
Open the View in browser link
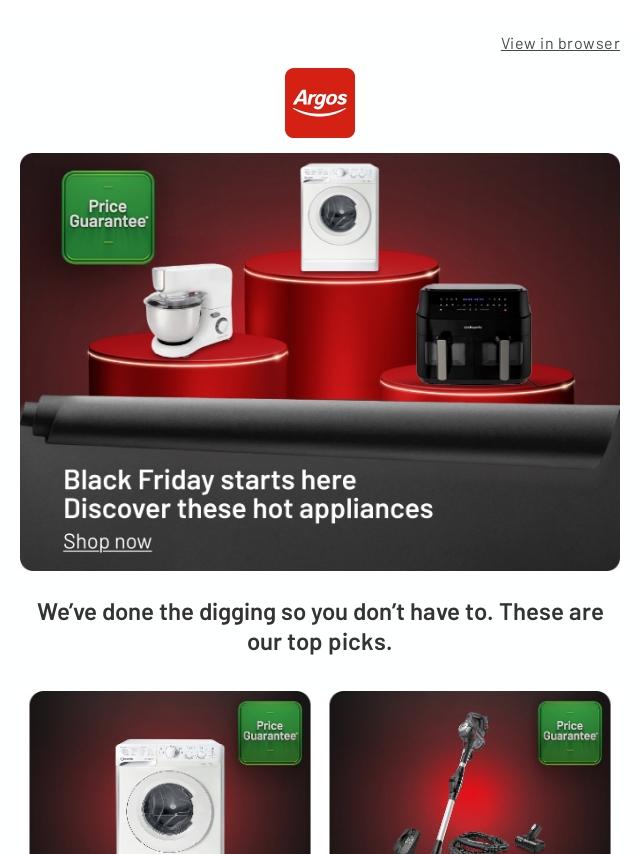pos(560,44)
